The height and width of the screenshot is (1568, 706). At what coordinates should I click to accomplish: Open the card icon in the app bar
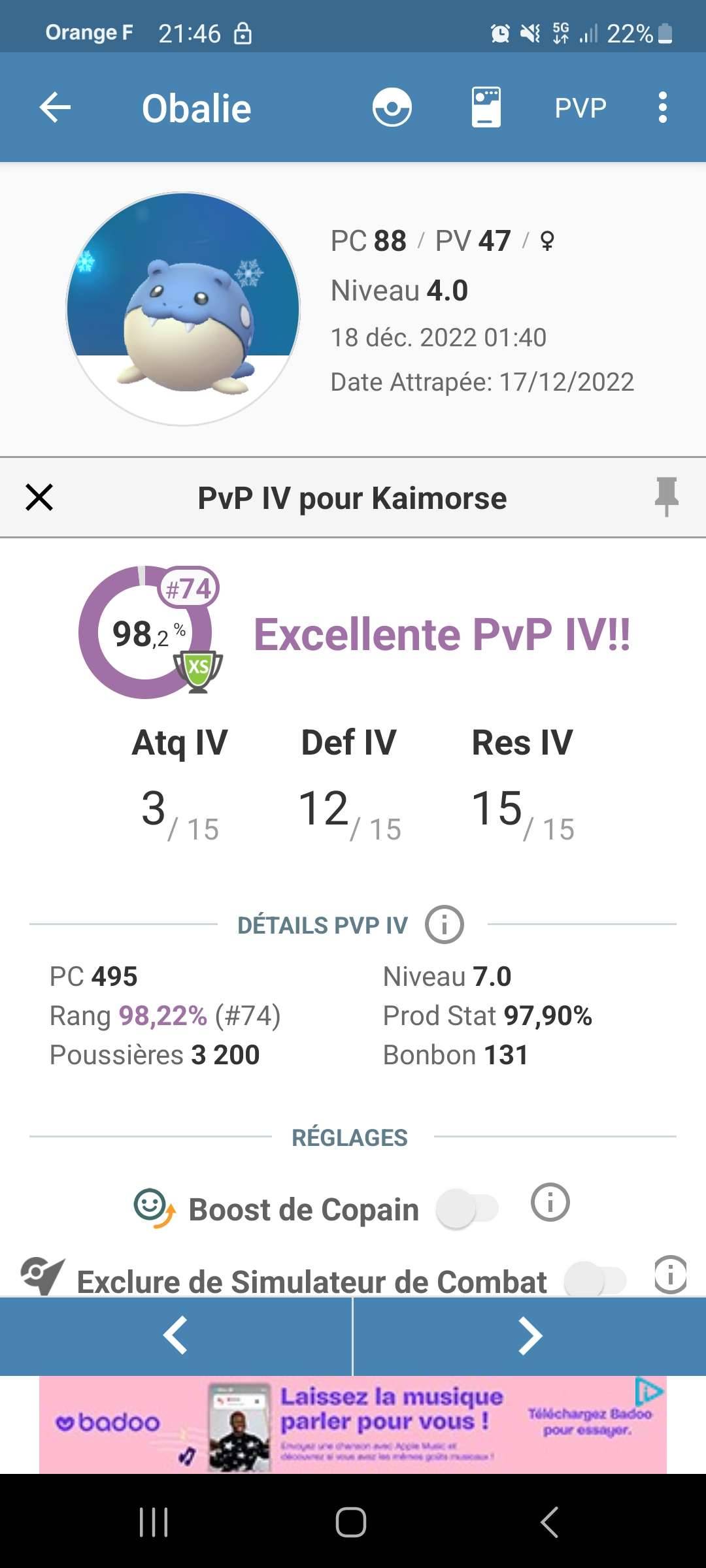click(486, 107)
